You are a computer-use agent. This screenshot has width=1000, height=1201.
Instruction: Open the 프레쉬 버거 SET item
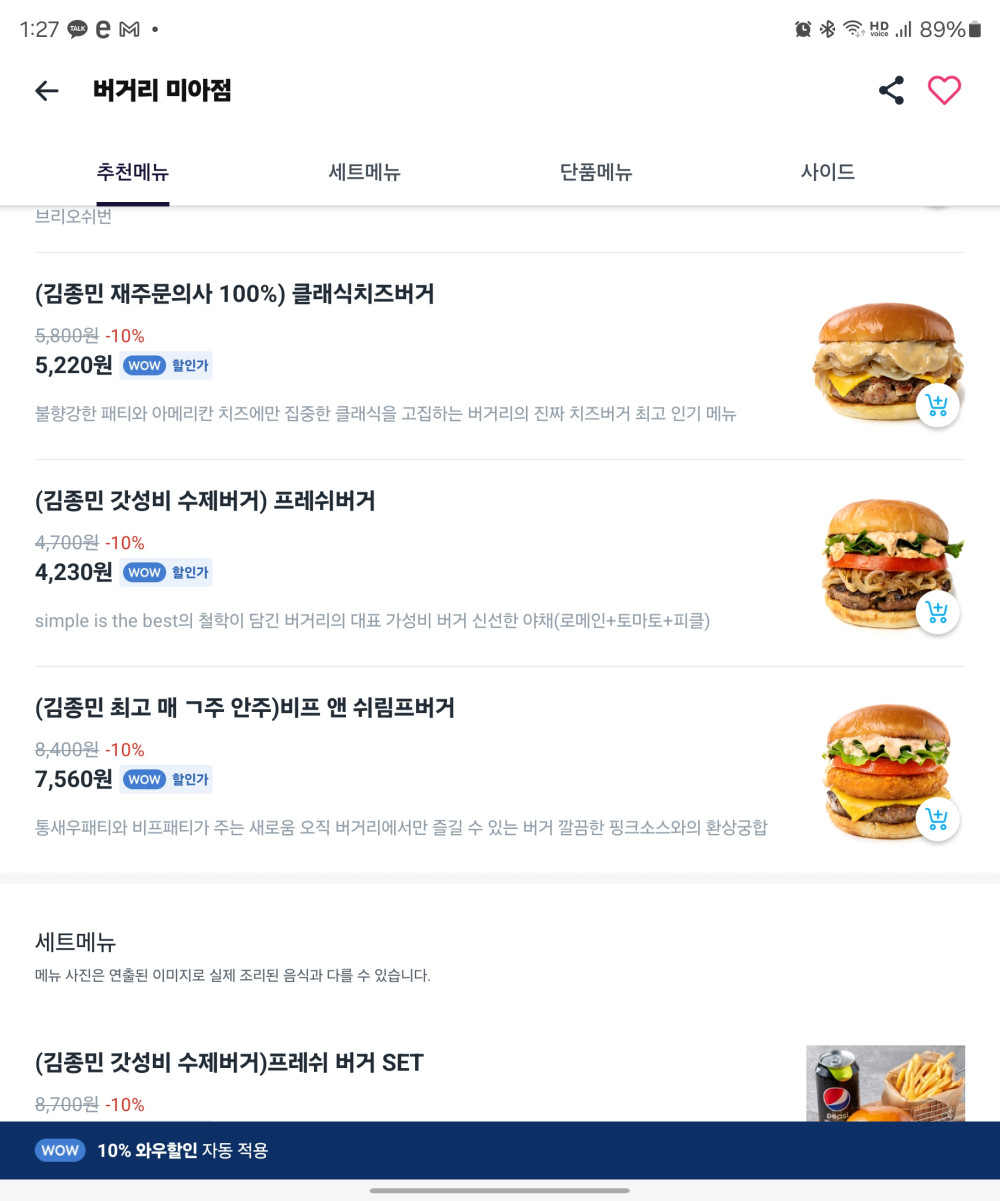coord(230,1063)
